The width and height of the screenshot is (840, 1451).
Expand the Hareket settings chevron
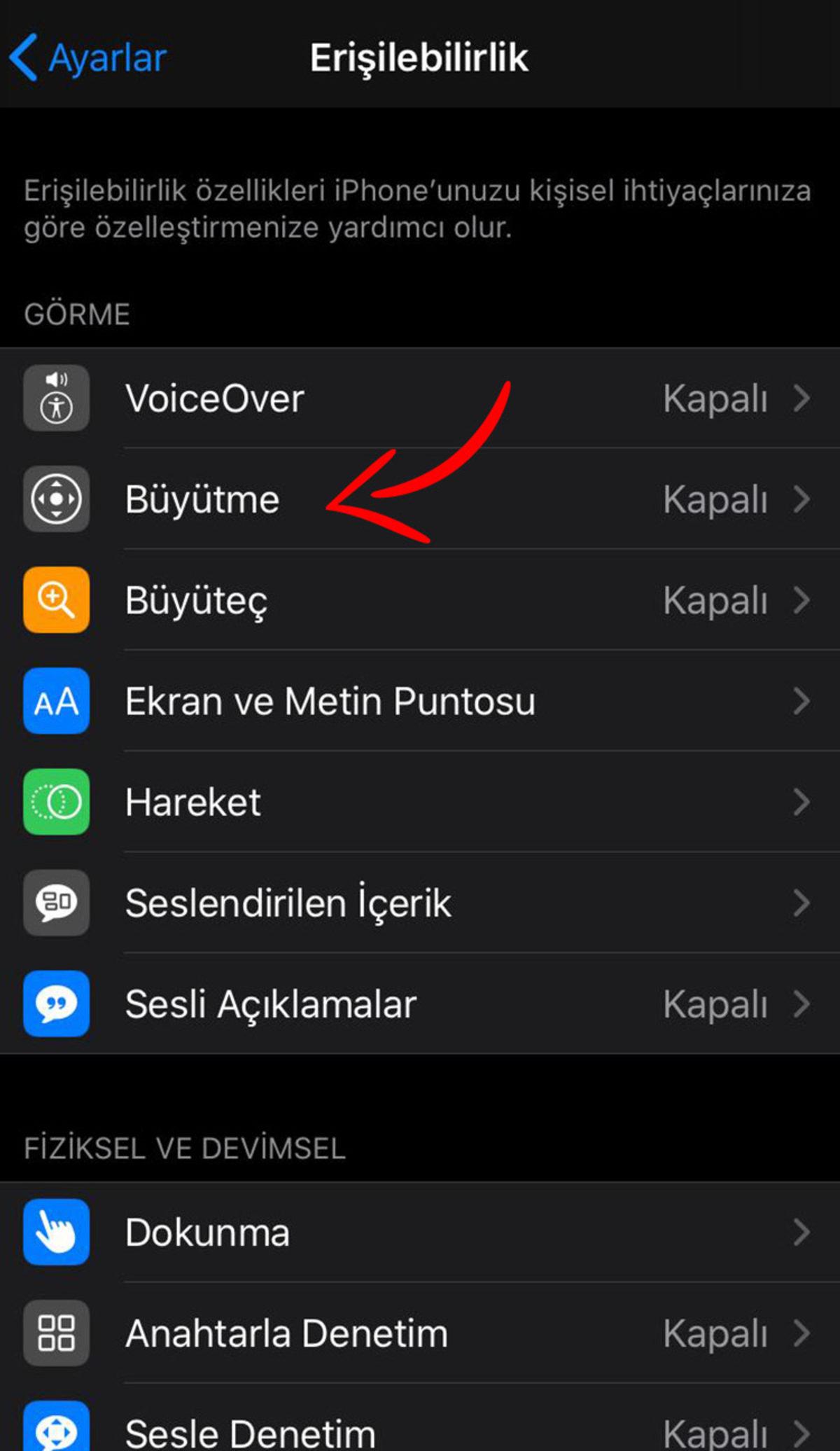point(802,803)
